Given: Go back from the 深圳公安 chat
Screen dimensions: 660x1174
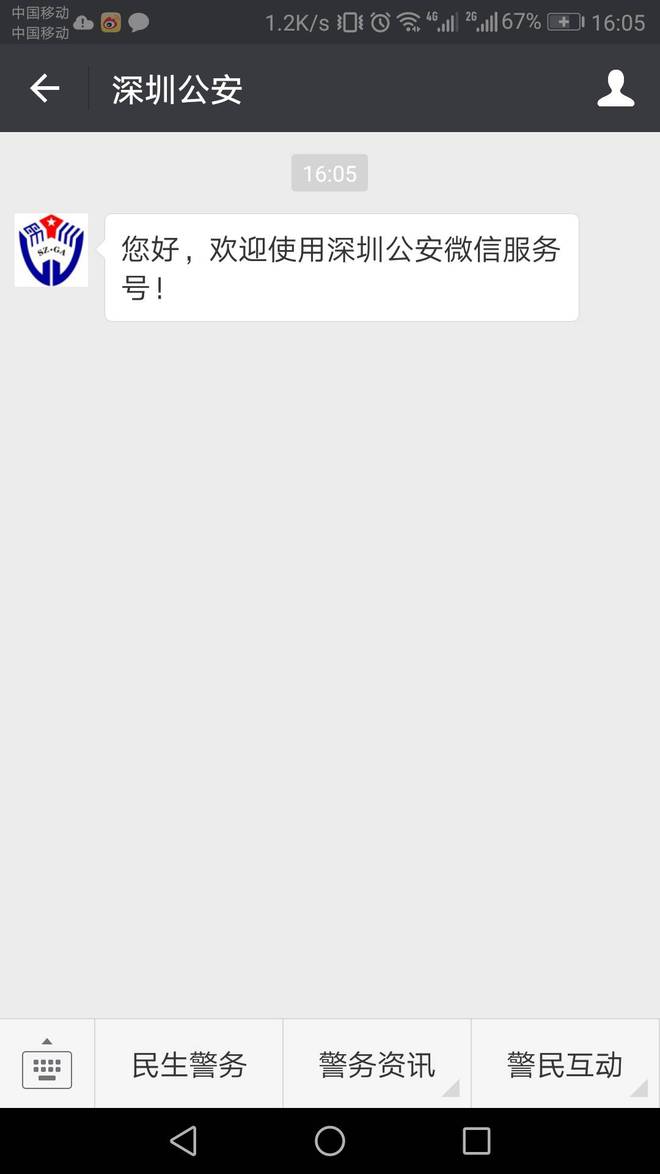Looking at the screenshot, I should point(44,89).
